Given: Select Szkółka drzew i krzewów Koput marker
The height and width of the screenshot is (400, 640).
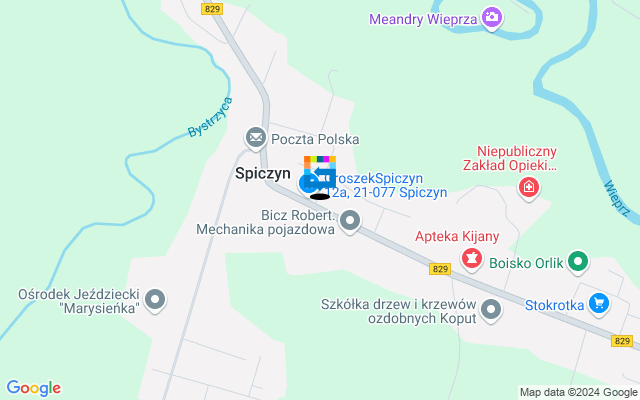Looking at the screenshot, I should (491, 310).
